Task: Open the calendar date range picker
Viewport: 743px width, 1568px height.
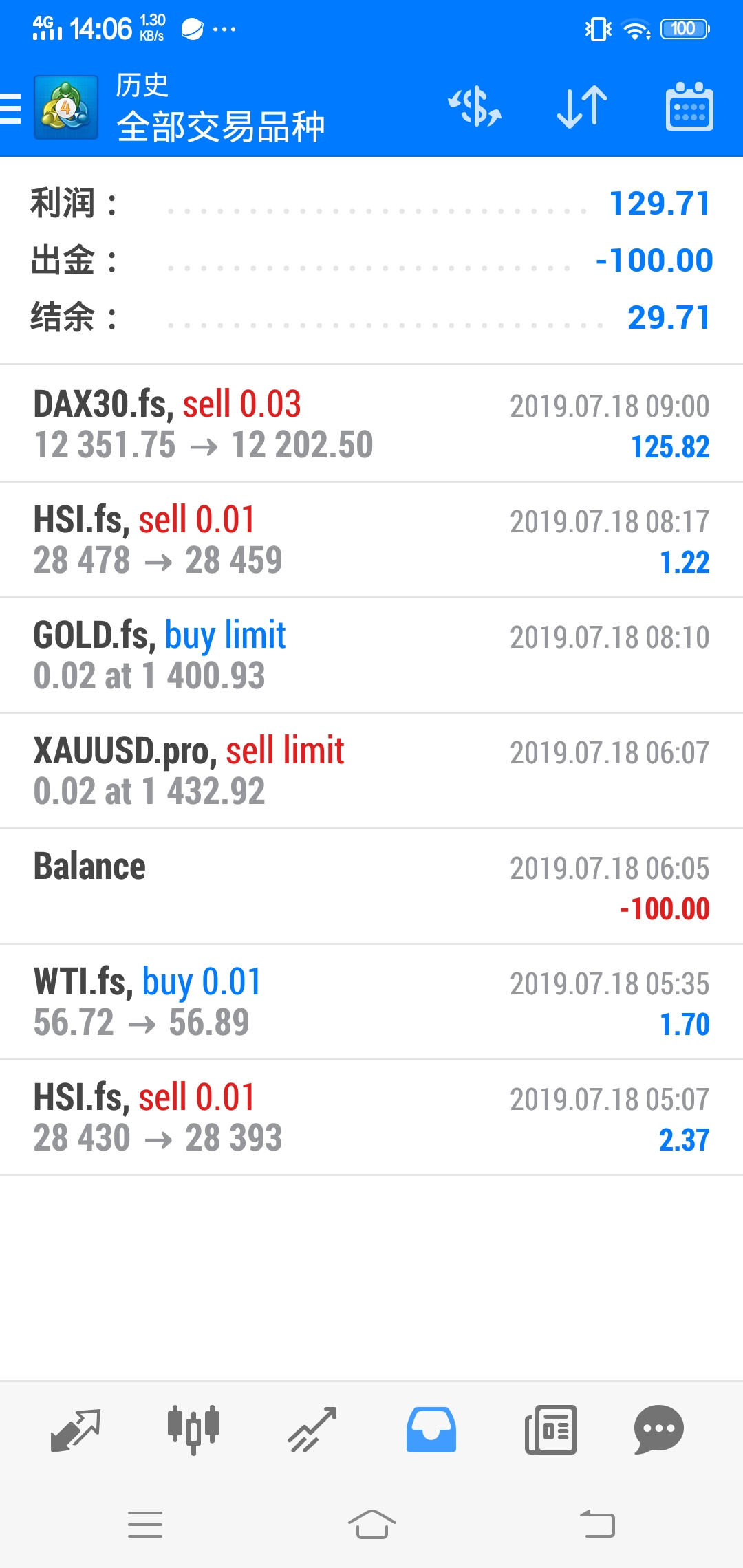Action: (x=689, y=107)
